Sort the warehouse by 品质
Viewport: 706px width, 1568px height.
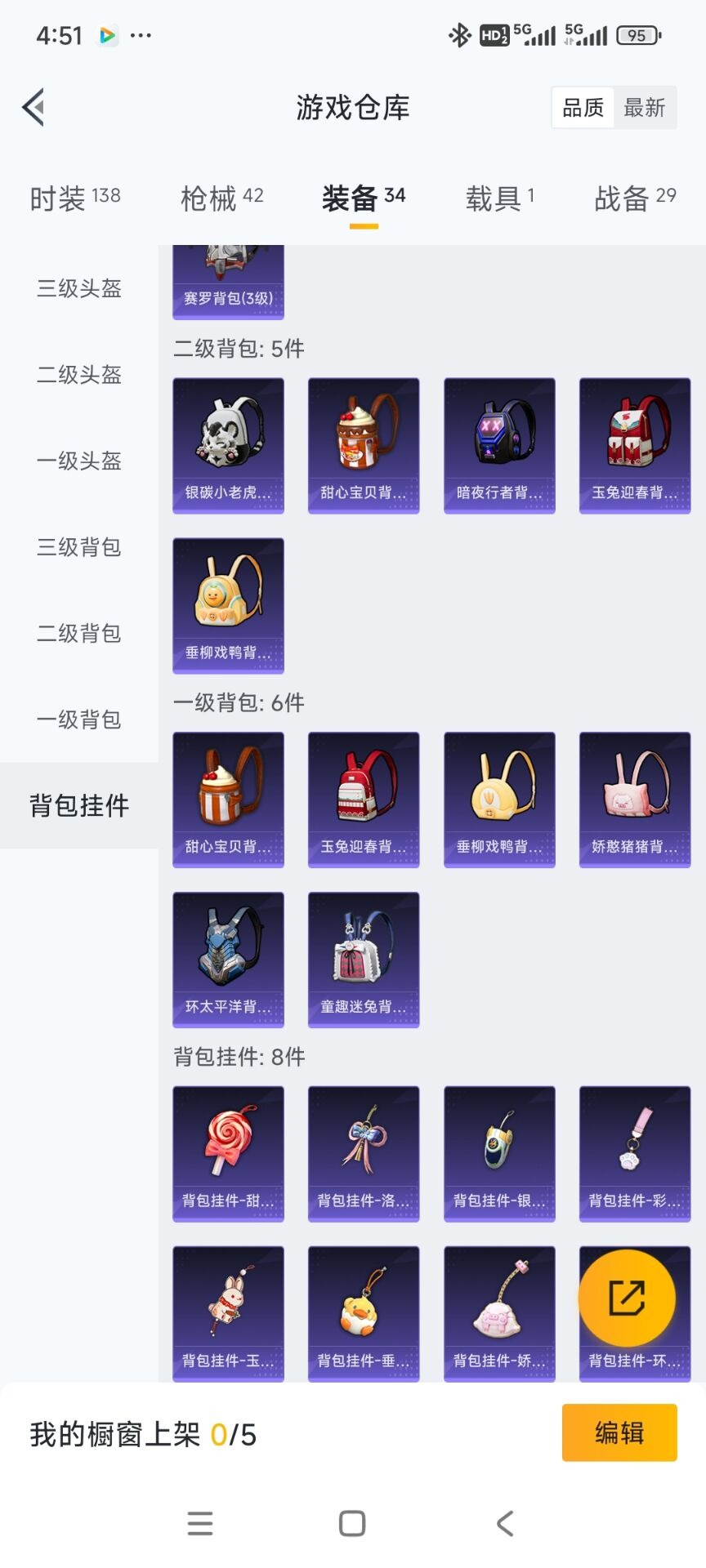(583, 108)
